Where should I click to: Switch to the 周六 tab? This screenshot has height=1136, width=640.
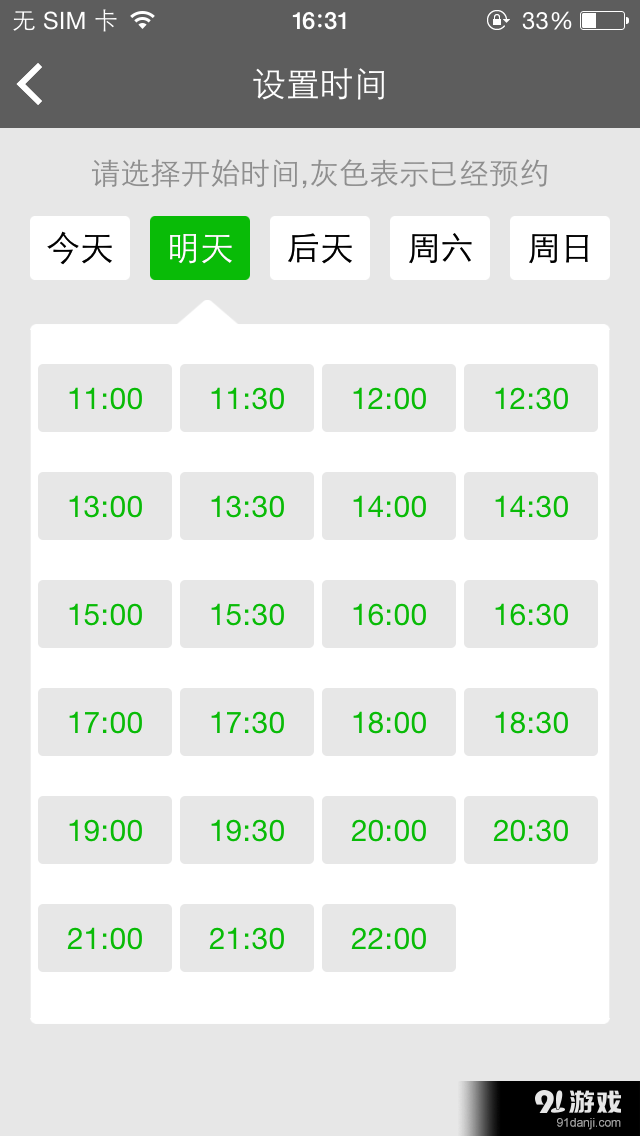point(440,248)
